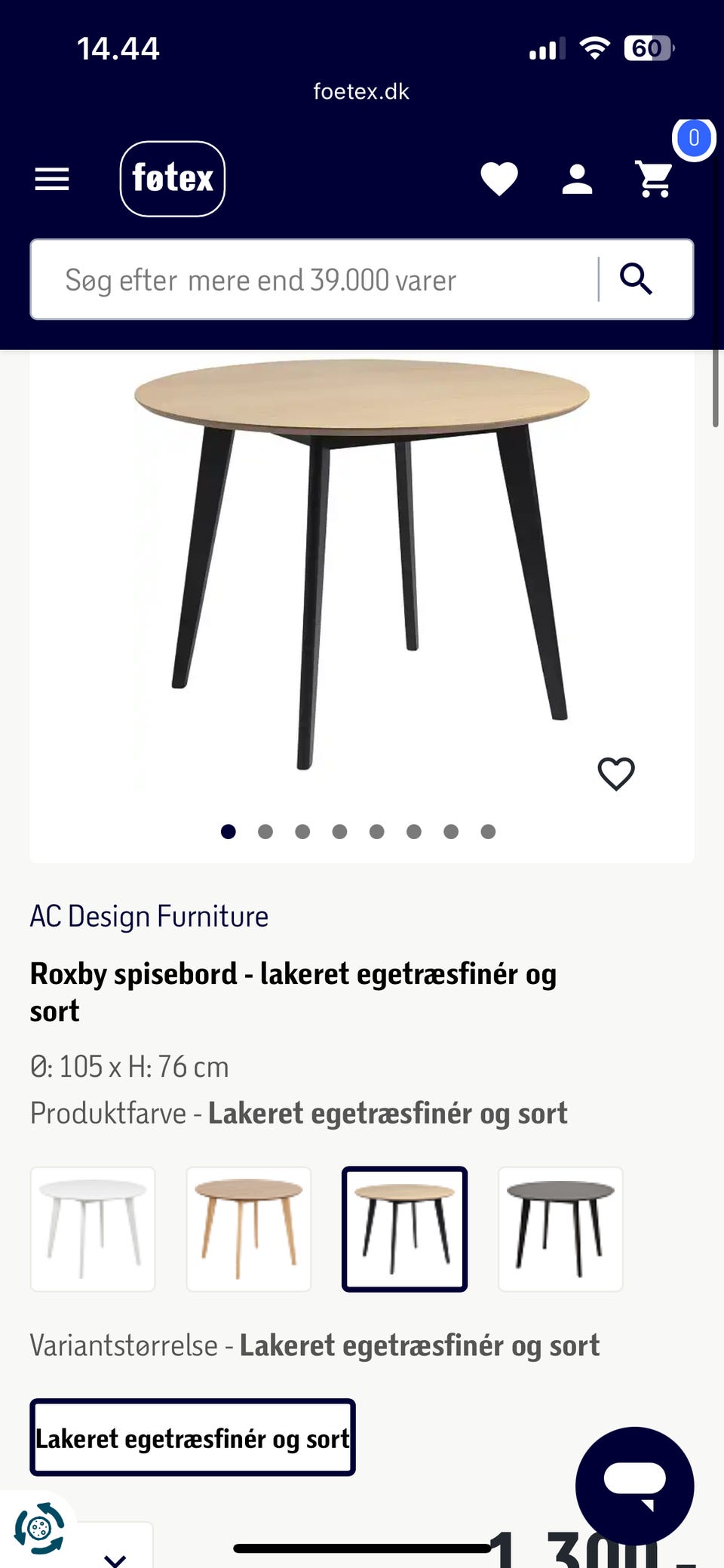This screenshot has height=1568, width=724.
Task: Click the search magnifier icon
Action: click(637, 279)
